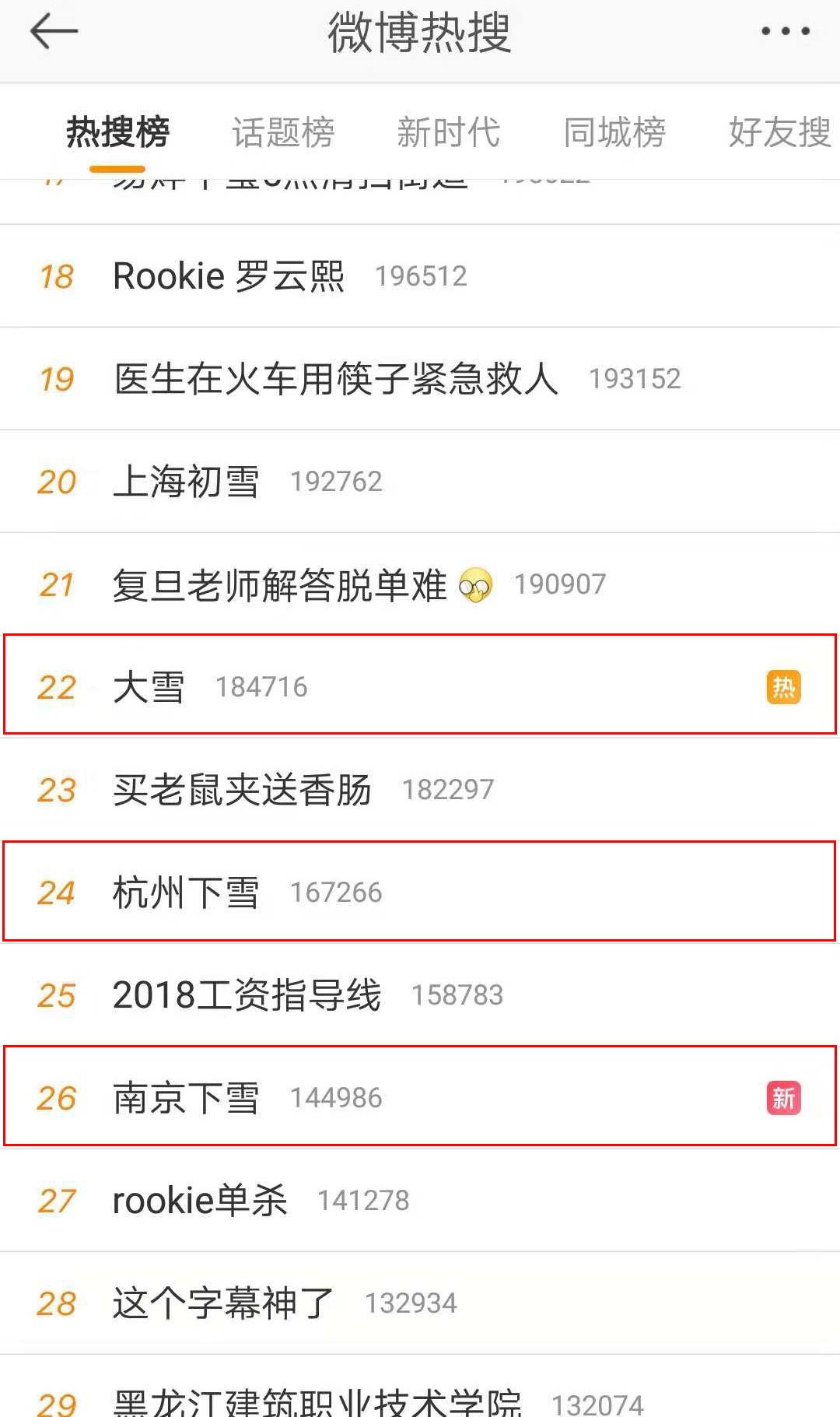Open the topic 买老鼠夹送香肠

point(242,790)
